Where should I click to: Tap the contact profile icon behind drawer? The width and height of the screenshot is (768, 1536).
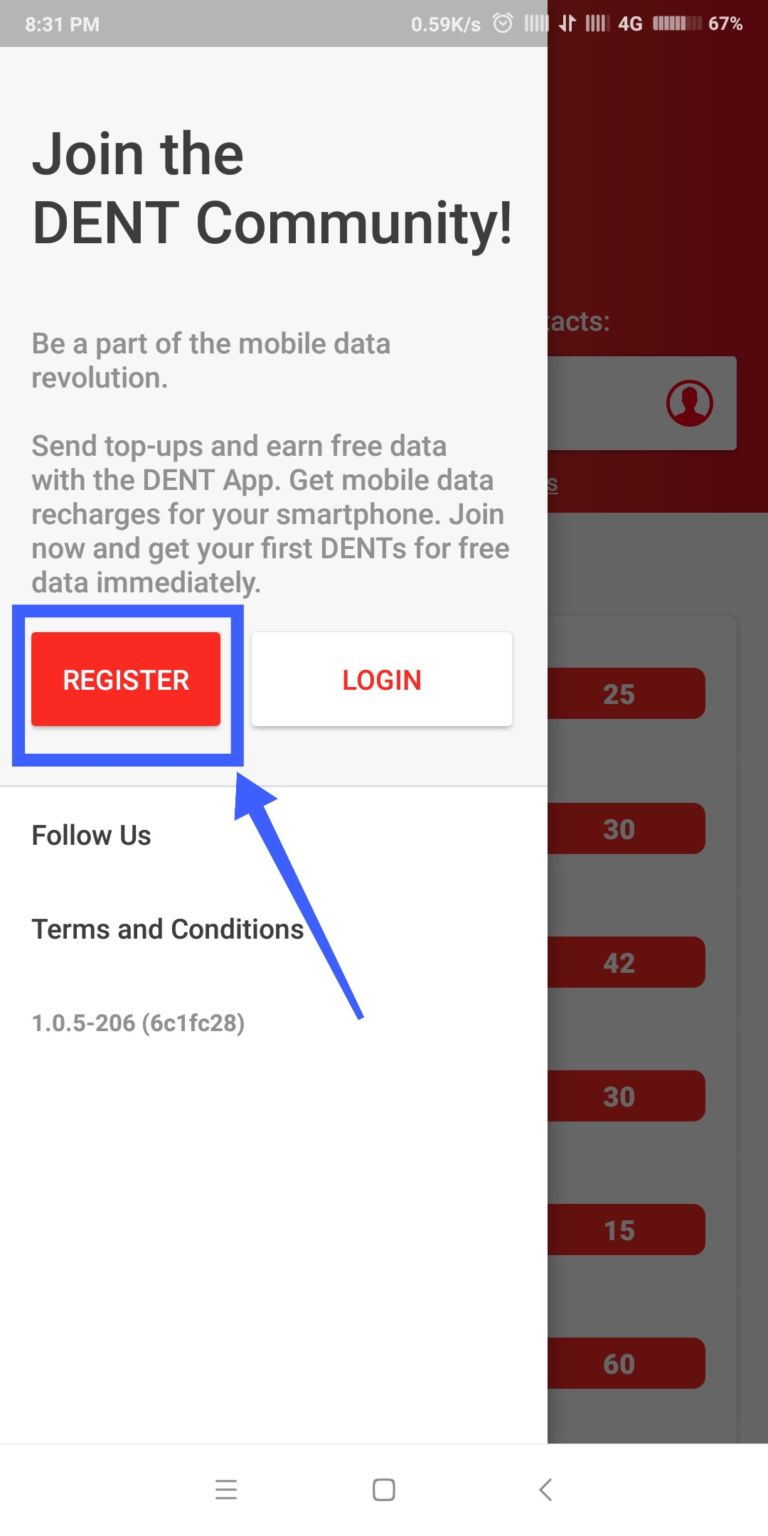(690, 403)
